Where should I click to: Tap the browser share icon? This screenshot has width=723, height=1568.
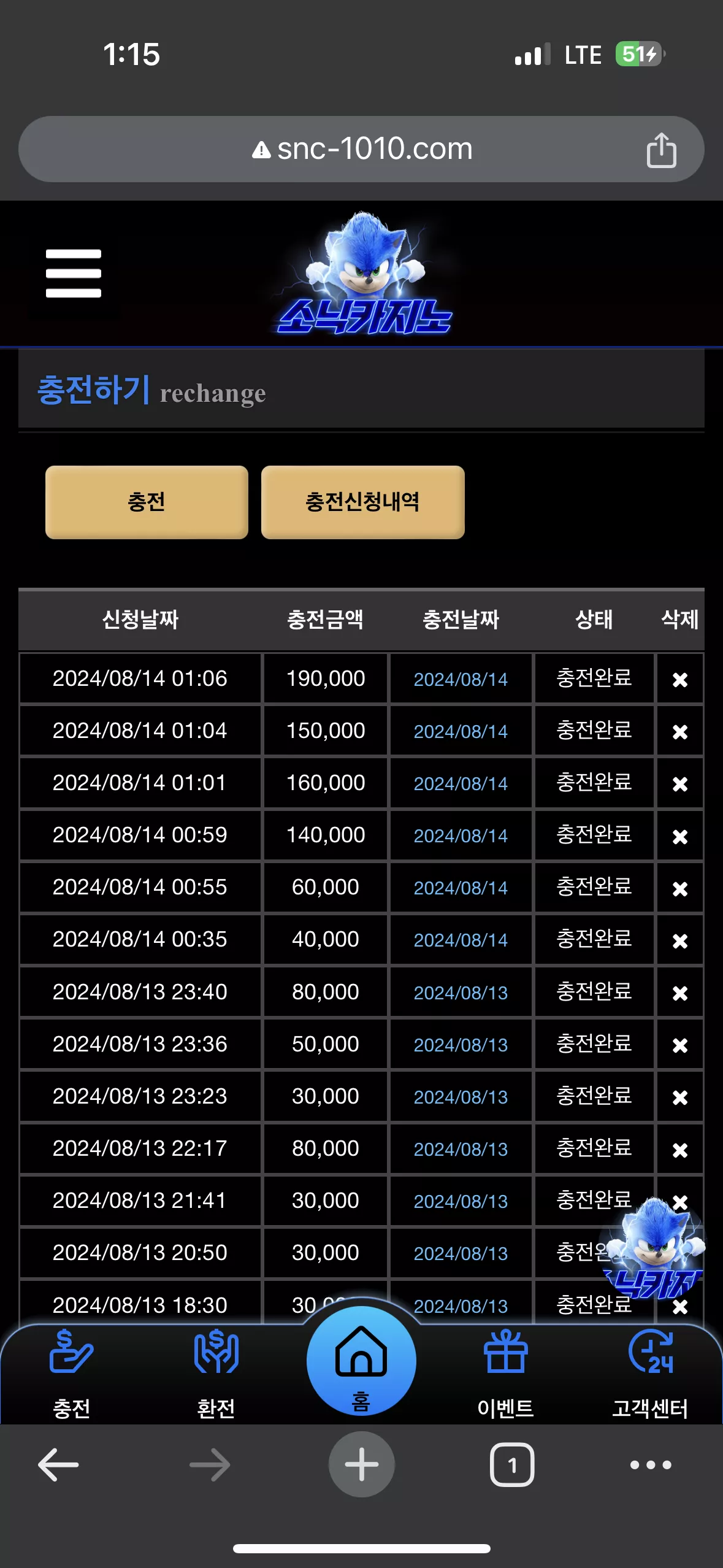point(661,150)
